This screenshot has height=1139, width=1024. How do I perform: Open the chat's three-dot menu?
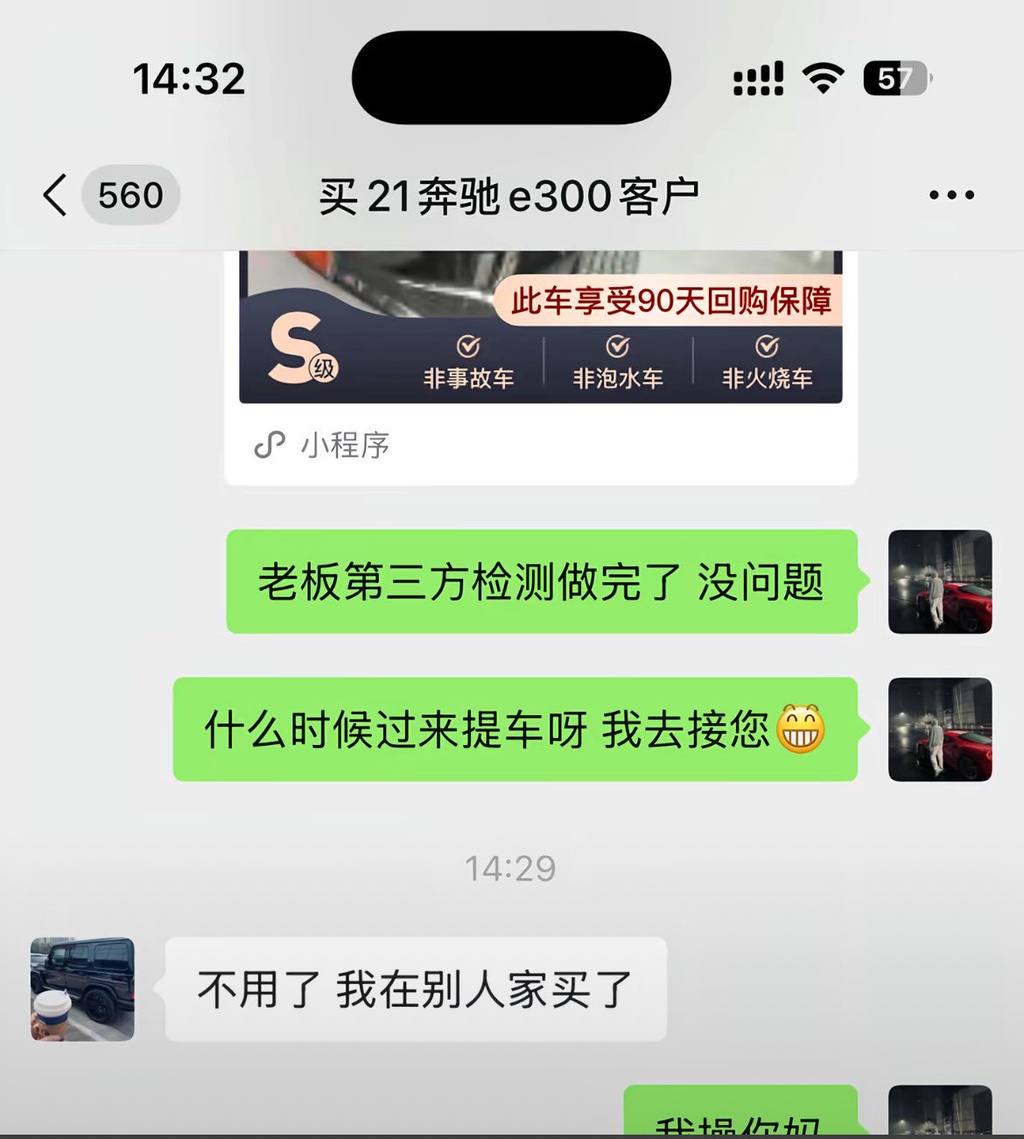(951, 195)
